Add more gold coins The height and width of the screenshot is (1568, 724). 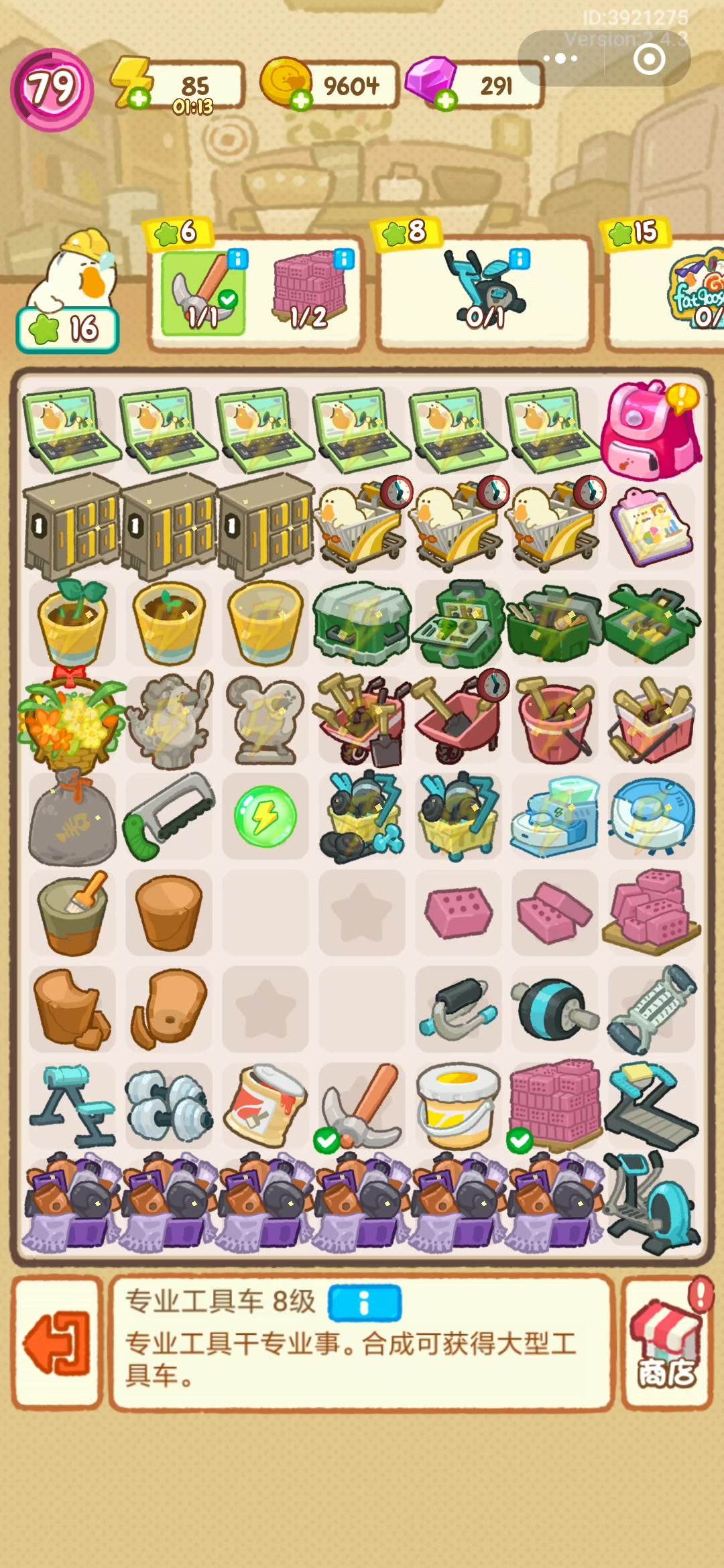[x=301, y=100]
